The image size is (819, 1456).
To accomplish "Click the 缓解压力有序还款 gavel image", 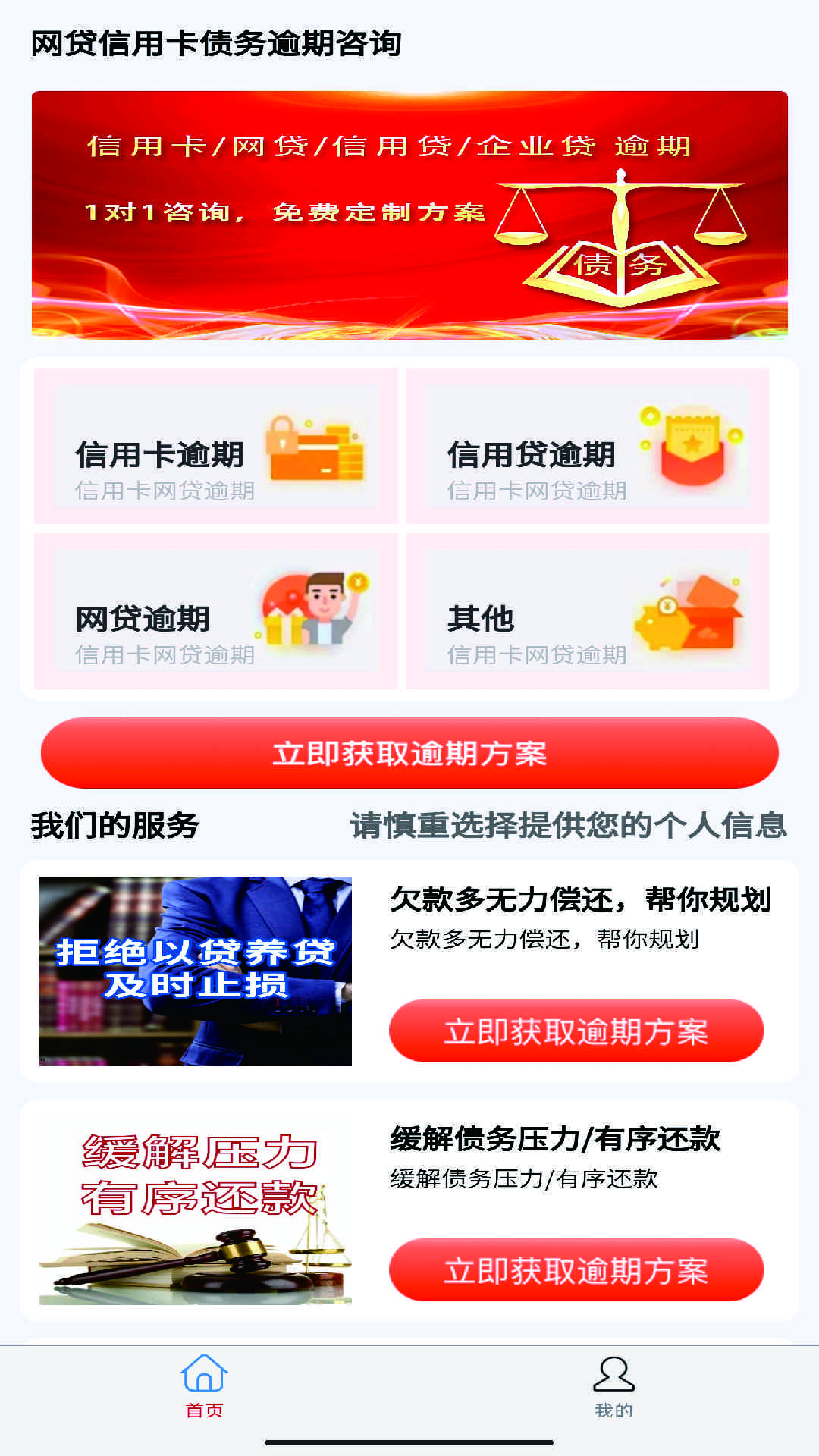I will point(196,1206).
